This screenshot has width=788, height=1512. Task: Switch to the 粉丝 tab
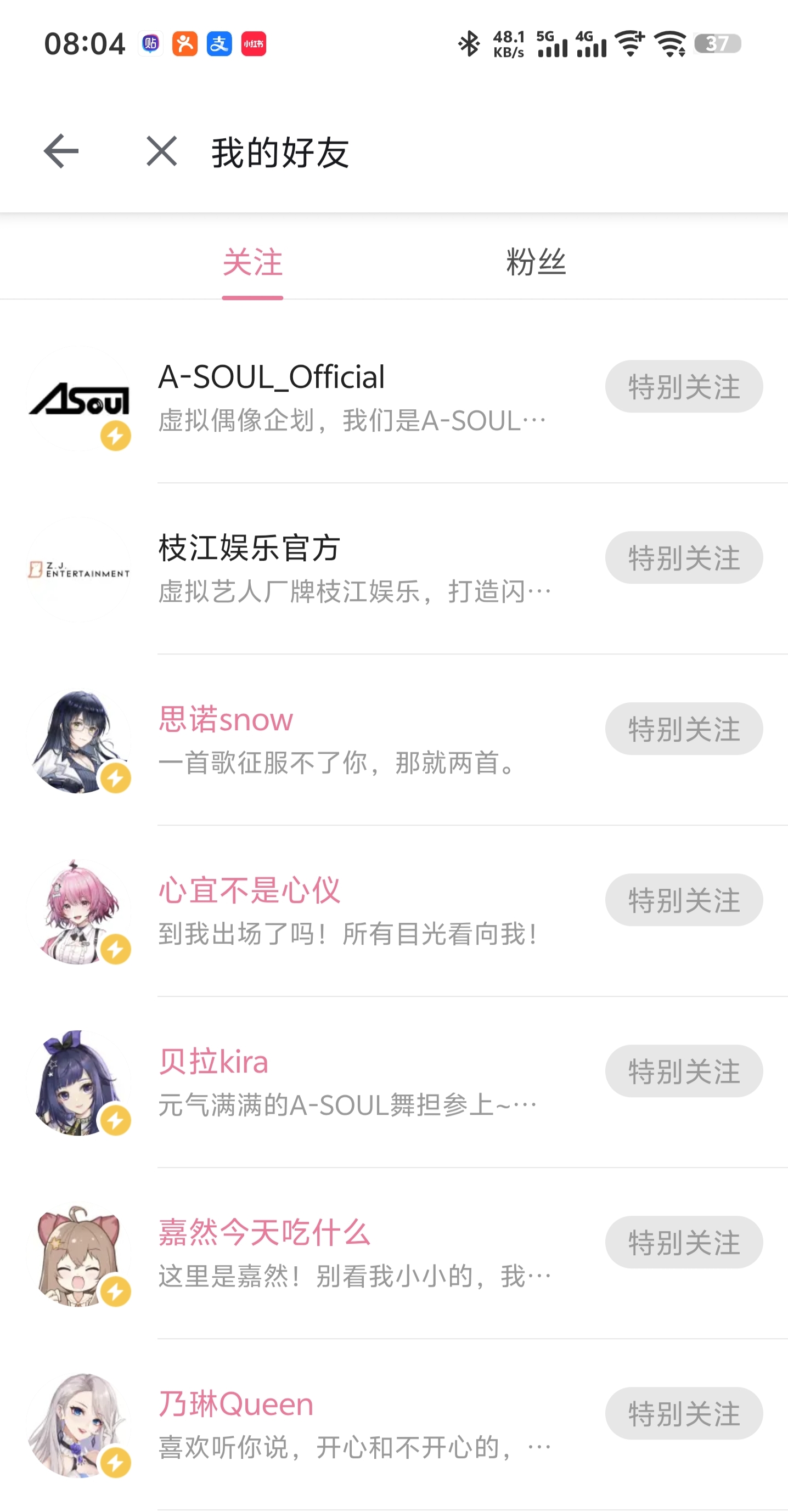coord(536,262)
